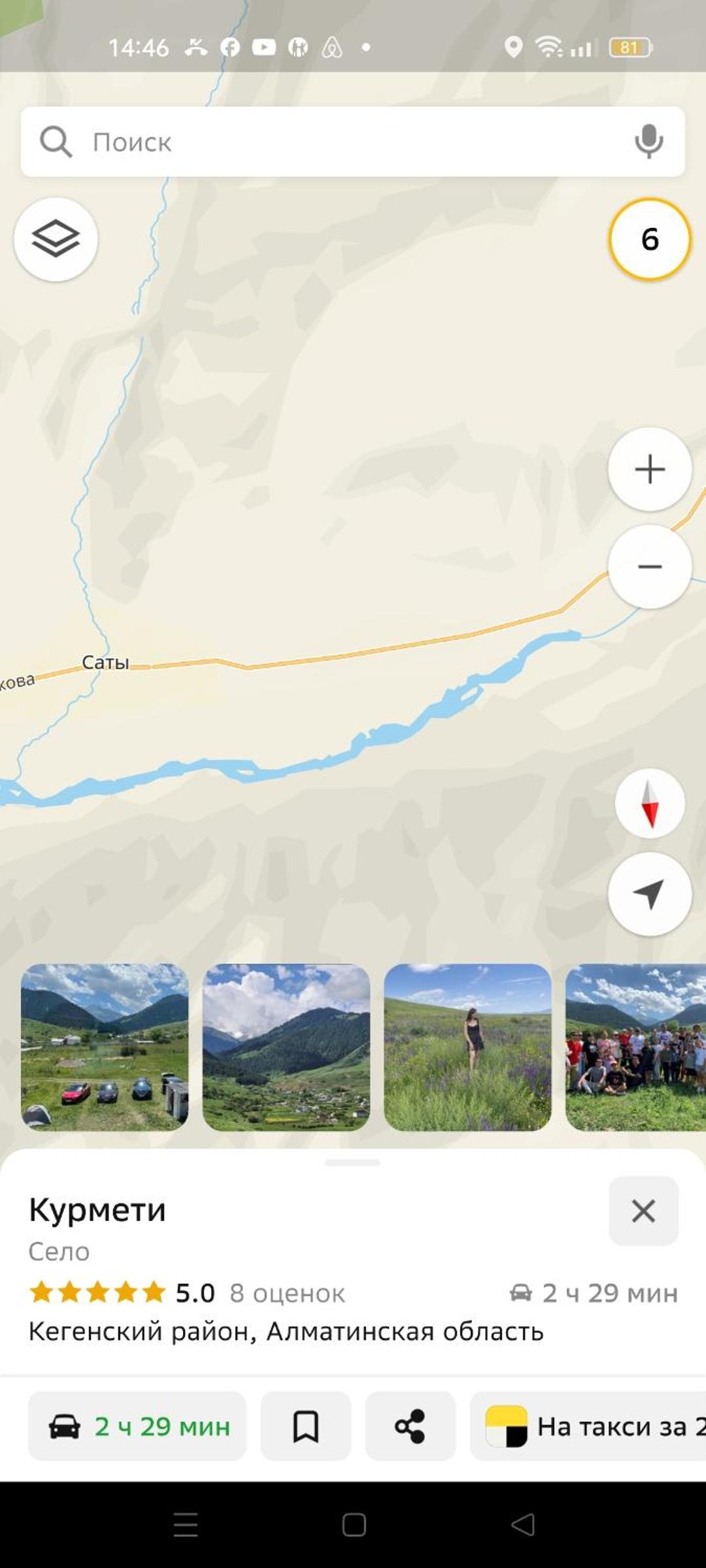Build a car route of 2 ч 29 мин

137,1426
